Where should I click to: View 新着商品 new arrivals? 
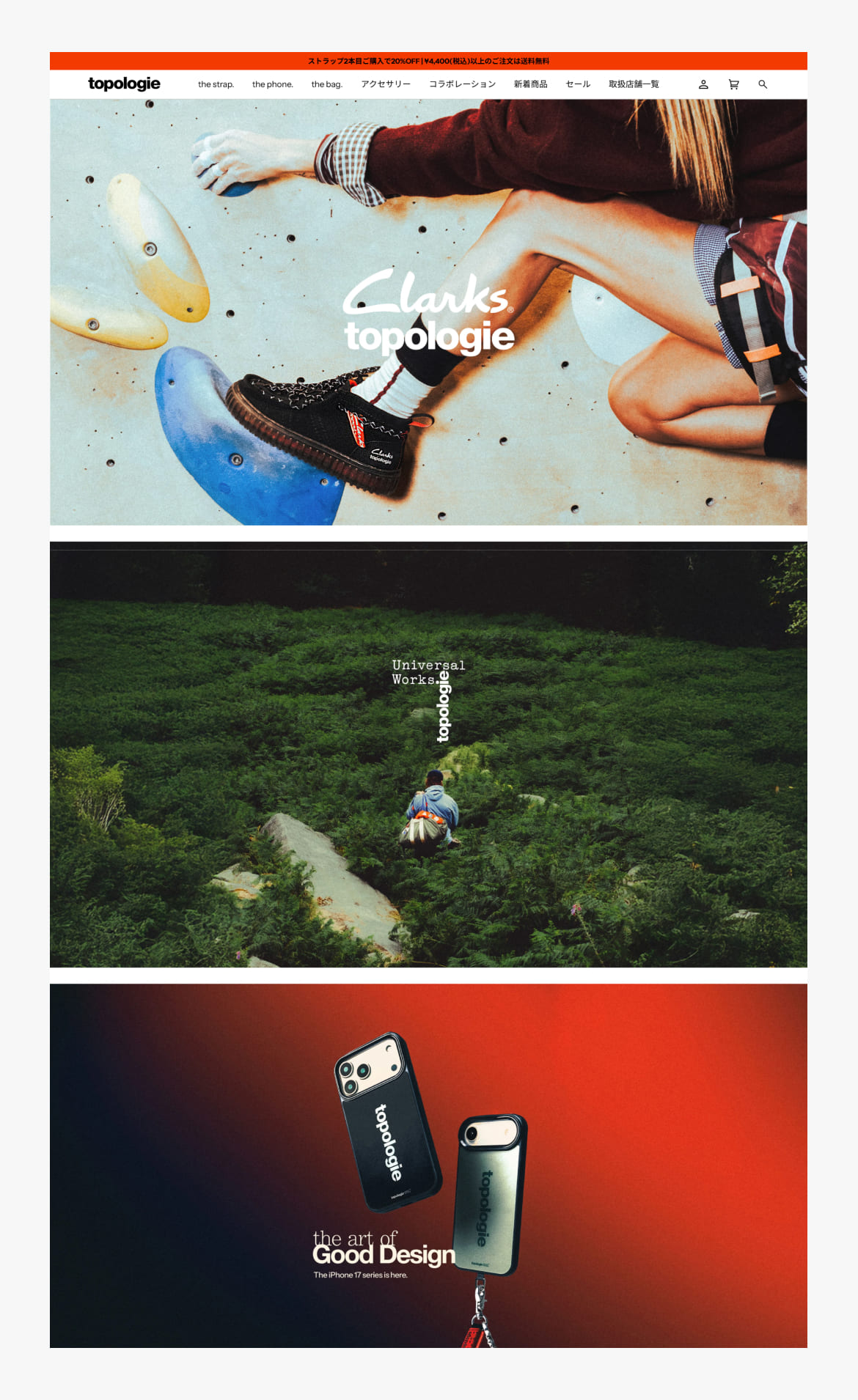click(x=530, y=84)
